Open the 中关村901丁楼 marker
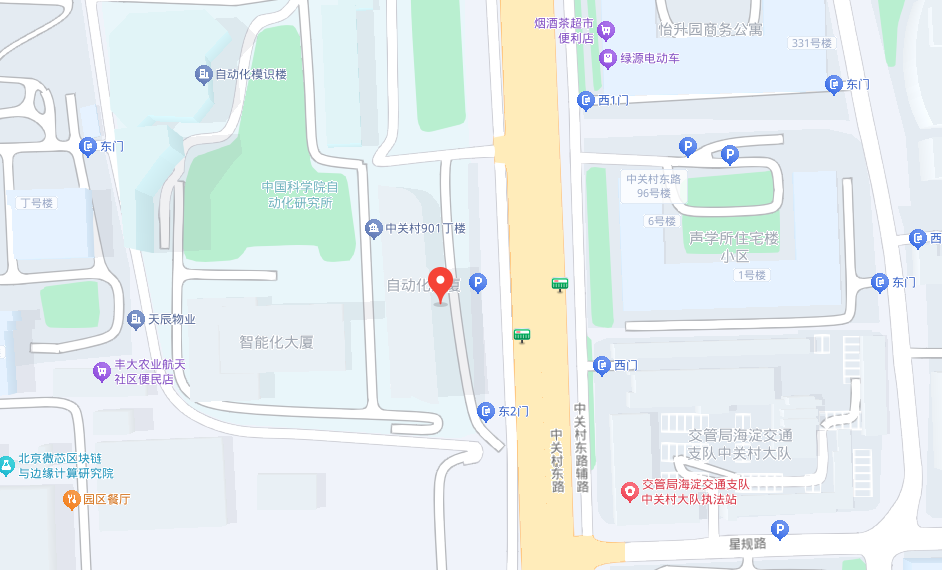This screenshot has height=570, width=942. click(374, 228)
